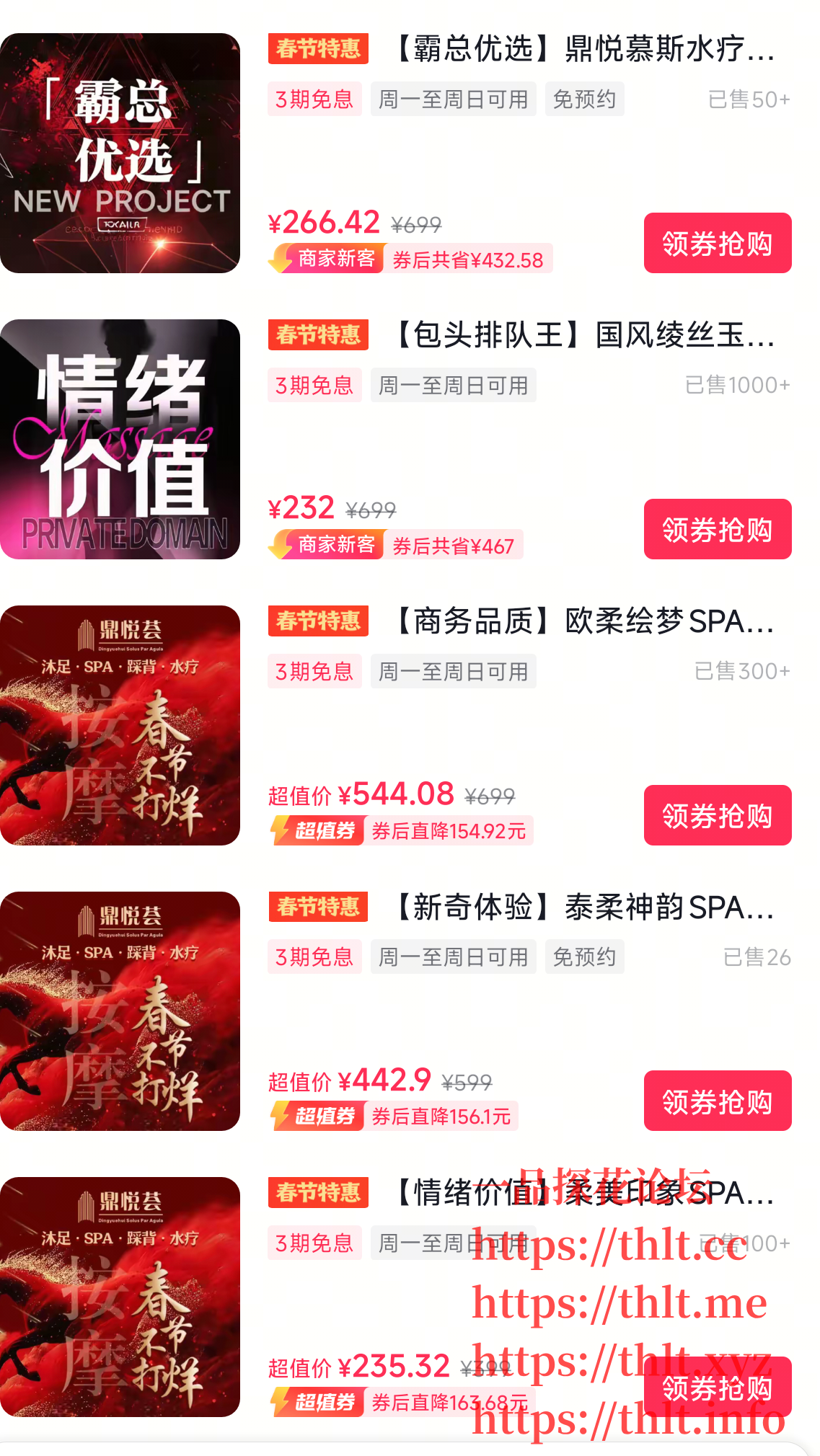
Task: View details of 【商务品质】欧柔绘梦SPA
Action: [x=584, y=621]
